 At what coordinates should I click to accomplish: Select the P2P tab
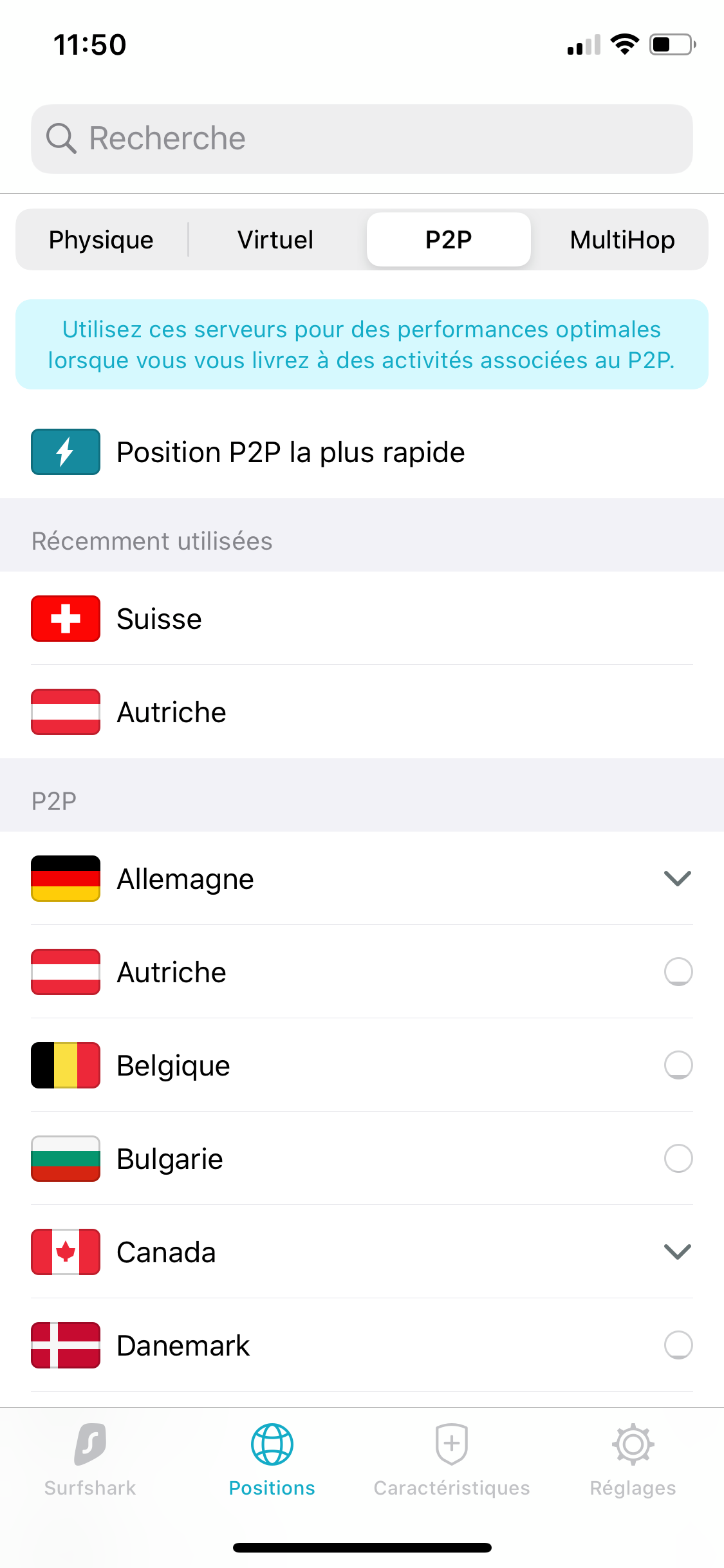(x=449, y=239)
